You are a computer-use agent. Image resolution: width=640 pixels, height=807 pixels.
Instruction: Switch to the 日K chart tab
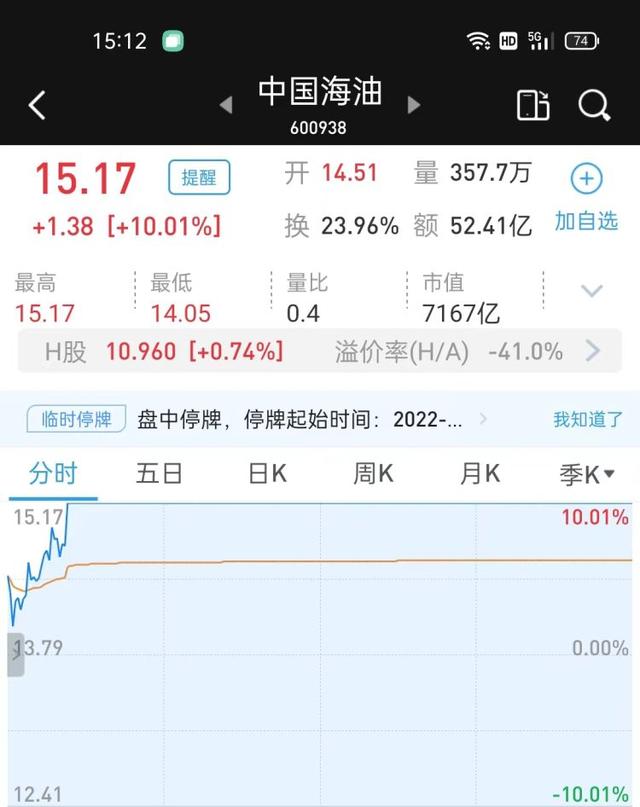[x=267, y=473]
